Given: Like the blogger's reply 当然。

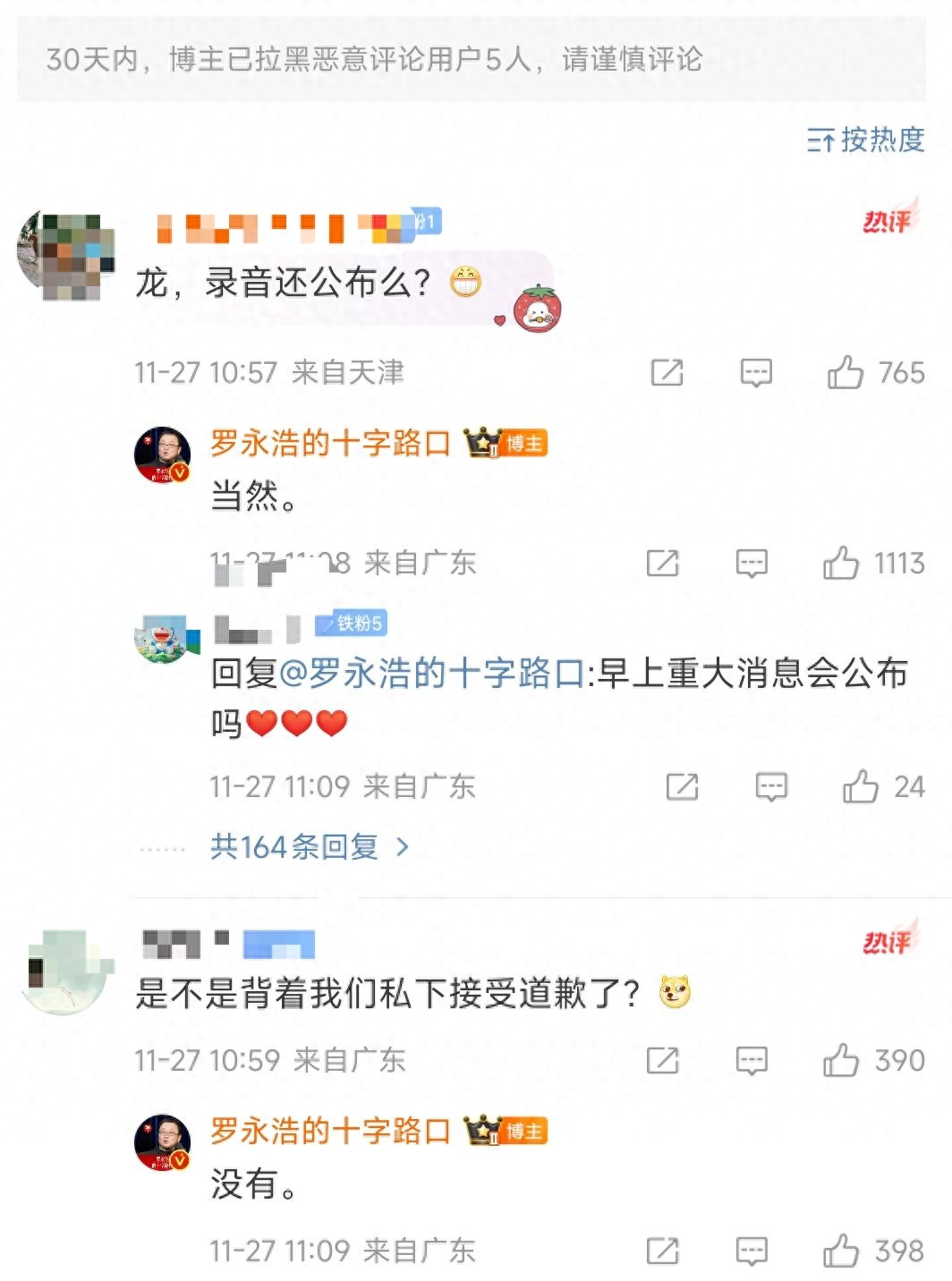Looking at the screenshot, I should [x=841, y=564].
